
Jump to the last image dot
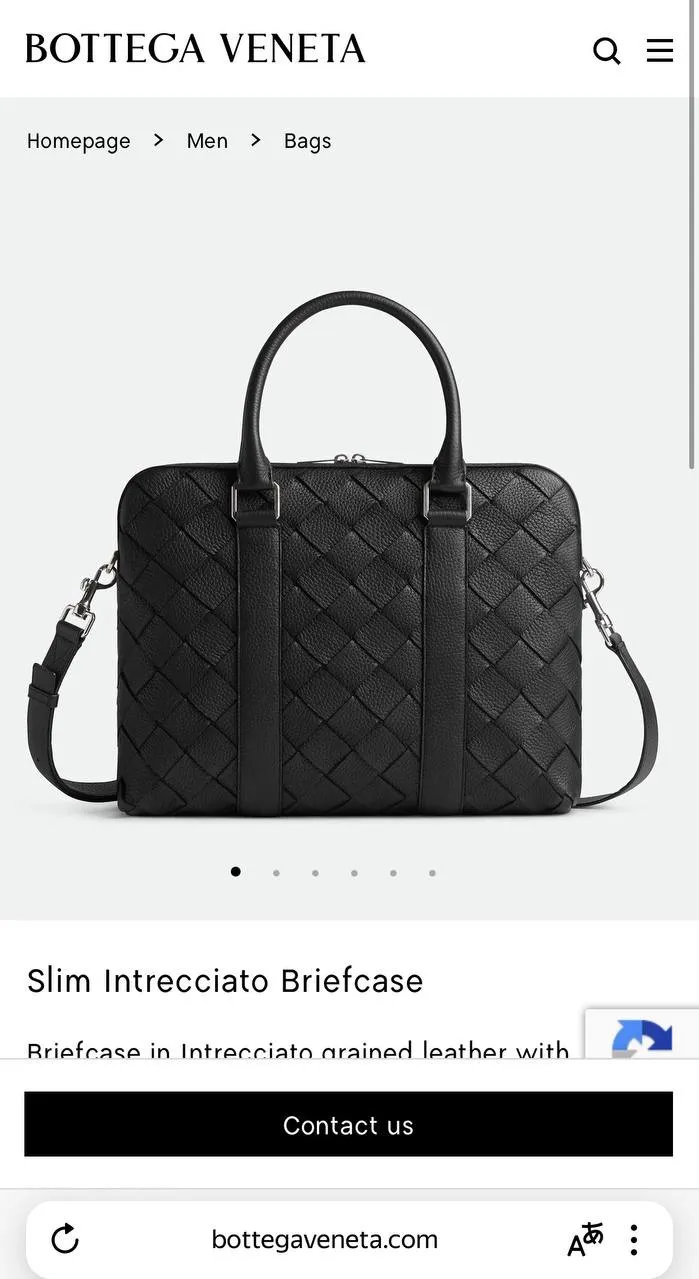pos(432,873)
